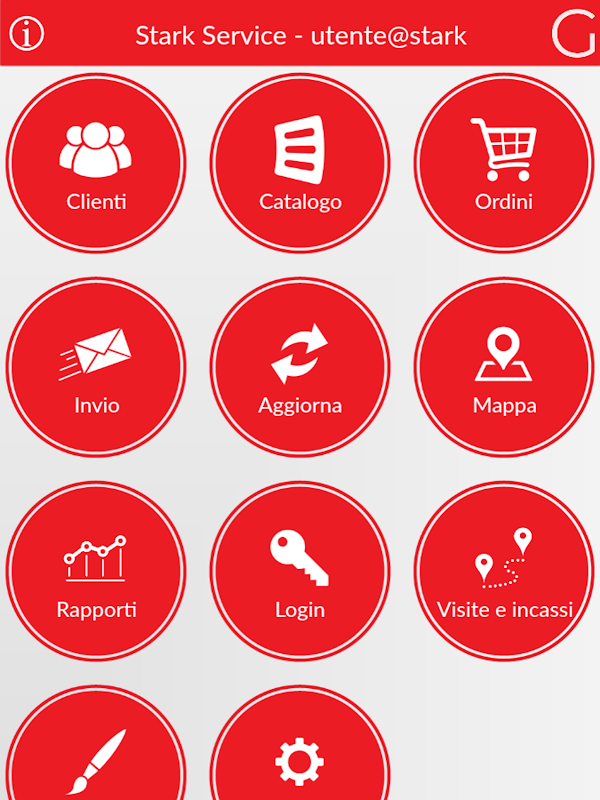
Task: Tap the G icon in the header
Action: [x=573, y=35]
